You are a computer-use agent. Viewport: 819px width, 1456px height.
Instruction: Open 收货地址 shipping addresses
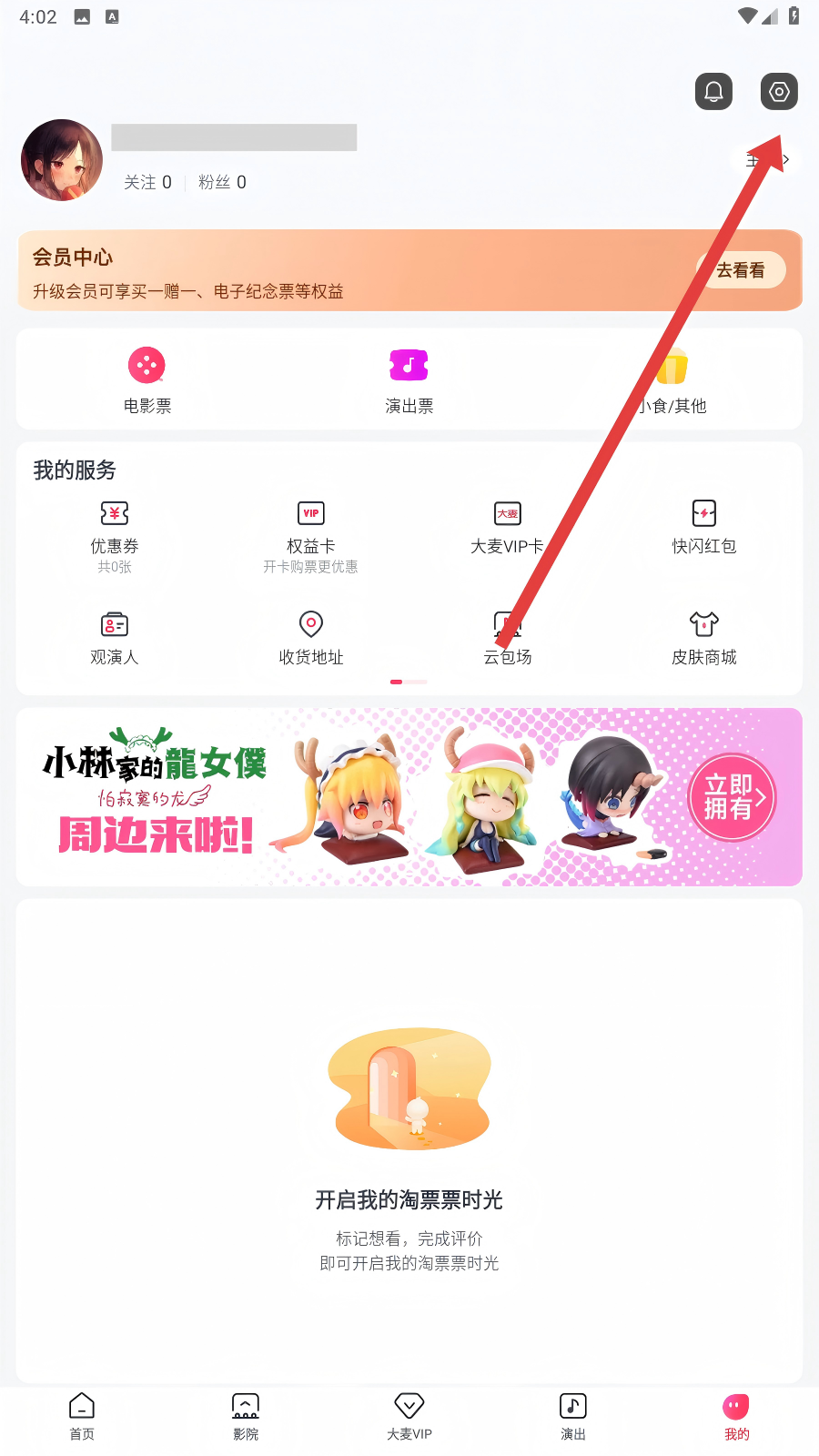310,638
